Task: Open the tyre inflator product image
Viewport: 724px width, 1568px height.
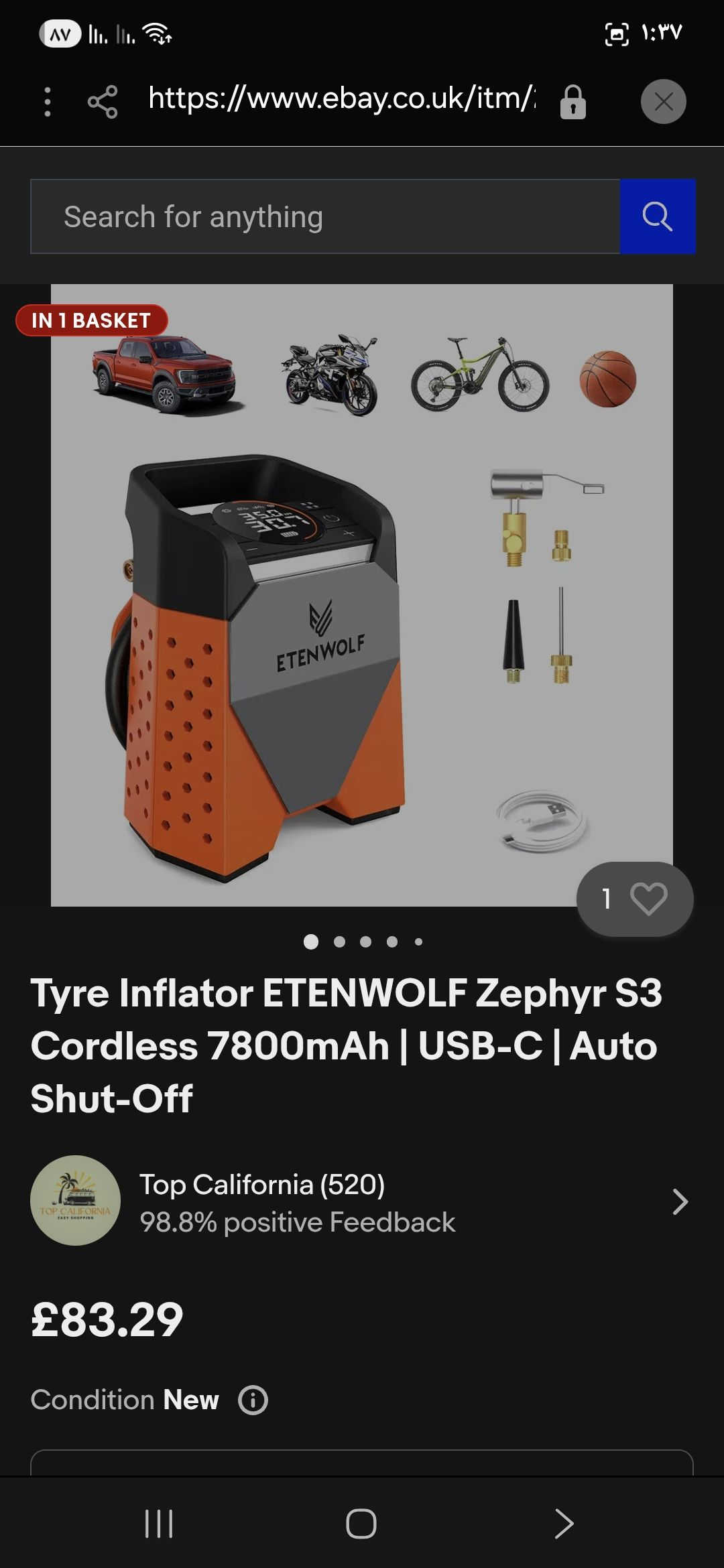Action: pos(362,595)
